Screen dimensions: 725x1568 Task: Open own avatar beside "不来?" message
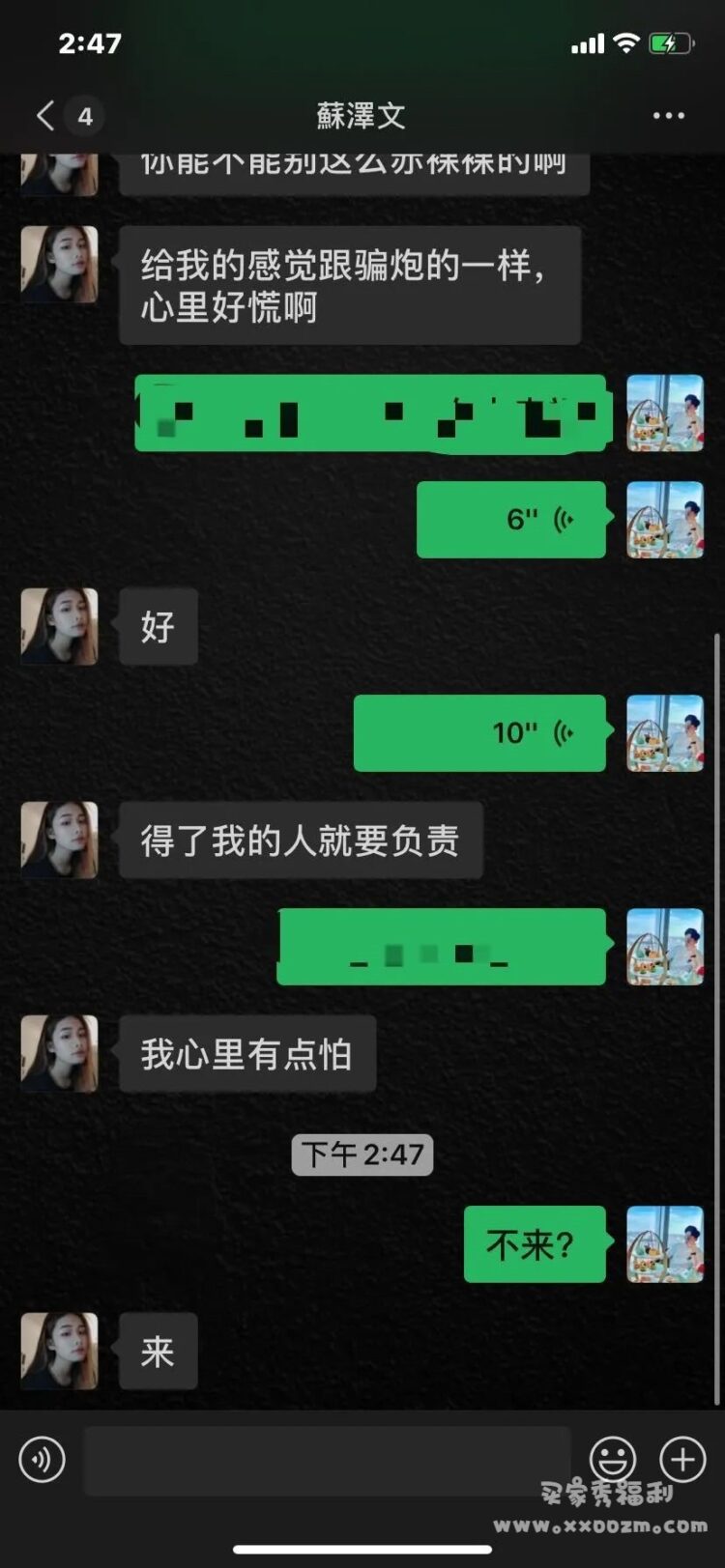[x=665, y=1244]
